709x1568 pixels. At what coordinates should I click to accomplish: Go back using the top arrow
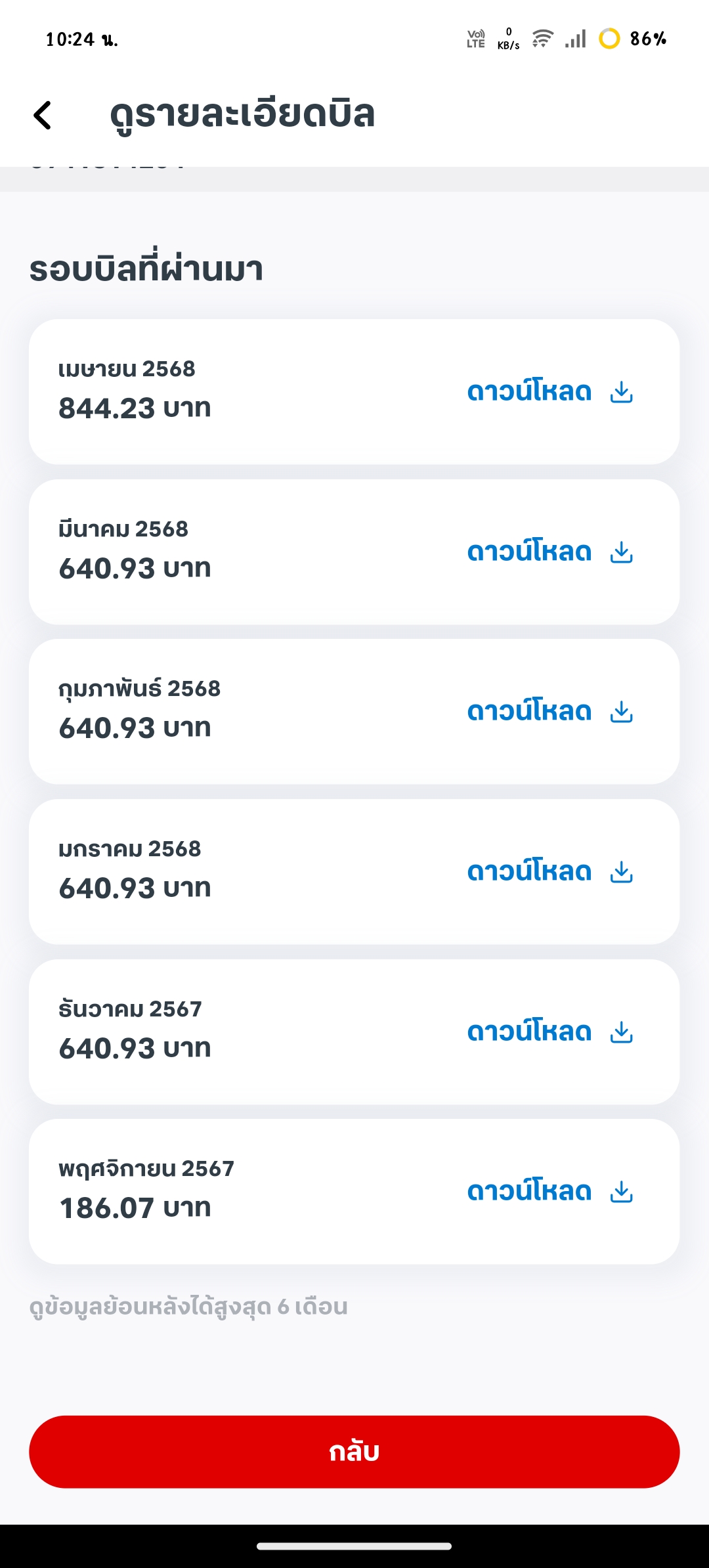43,116
